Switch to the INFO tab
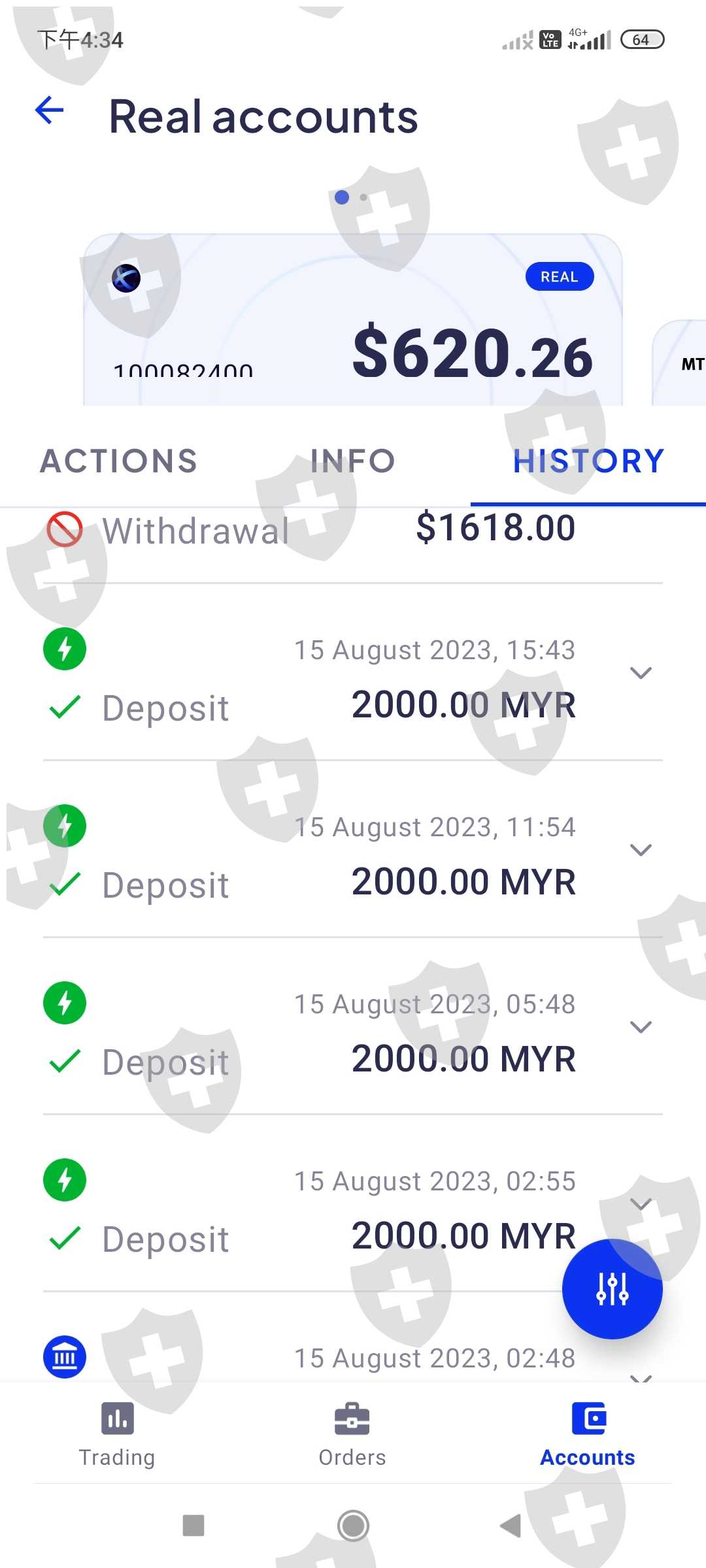 352,461
